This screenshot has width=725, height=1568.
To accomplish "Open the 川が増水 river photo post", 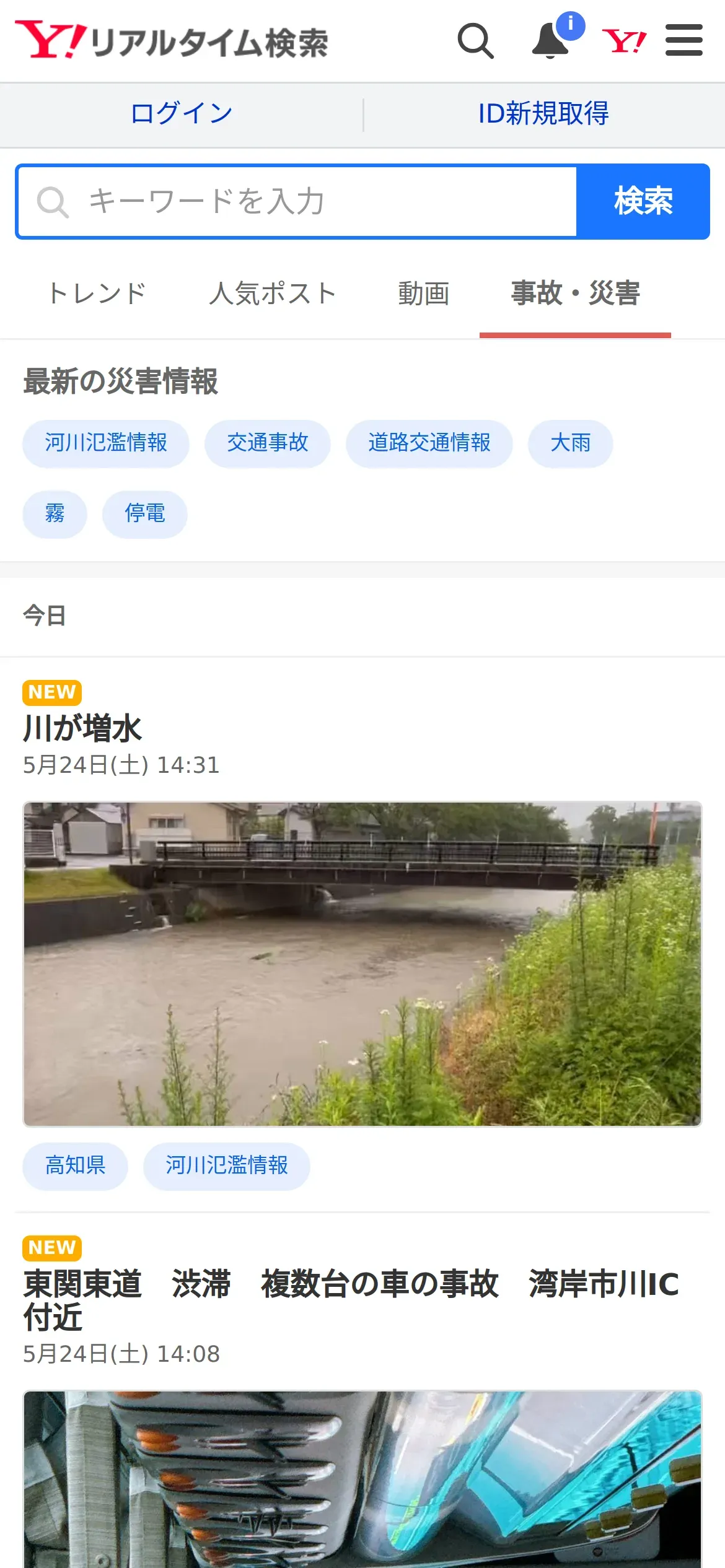I will pyautogui.click(x=362, y=963).
